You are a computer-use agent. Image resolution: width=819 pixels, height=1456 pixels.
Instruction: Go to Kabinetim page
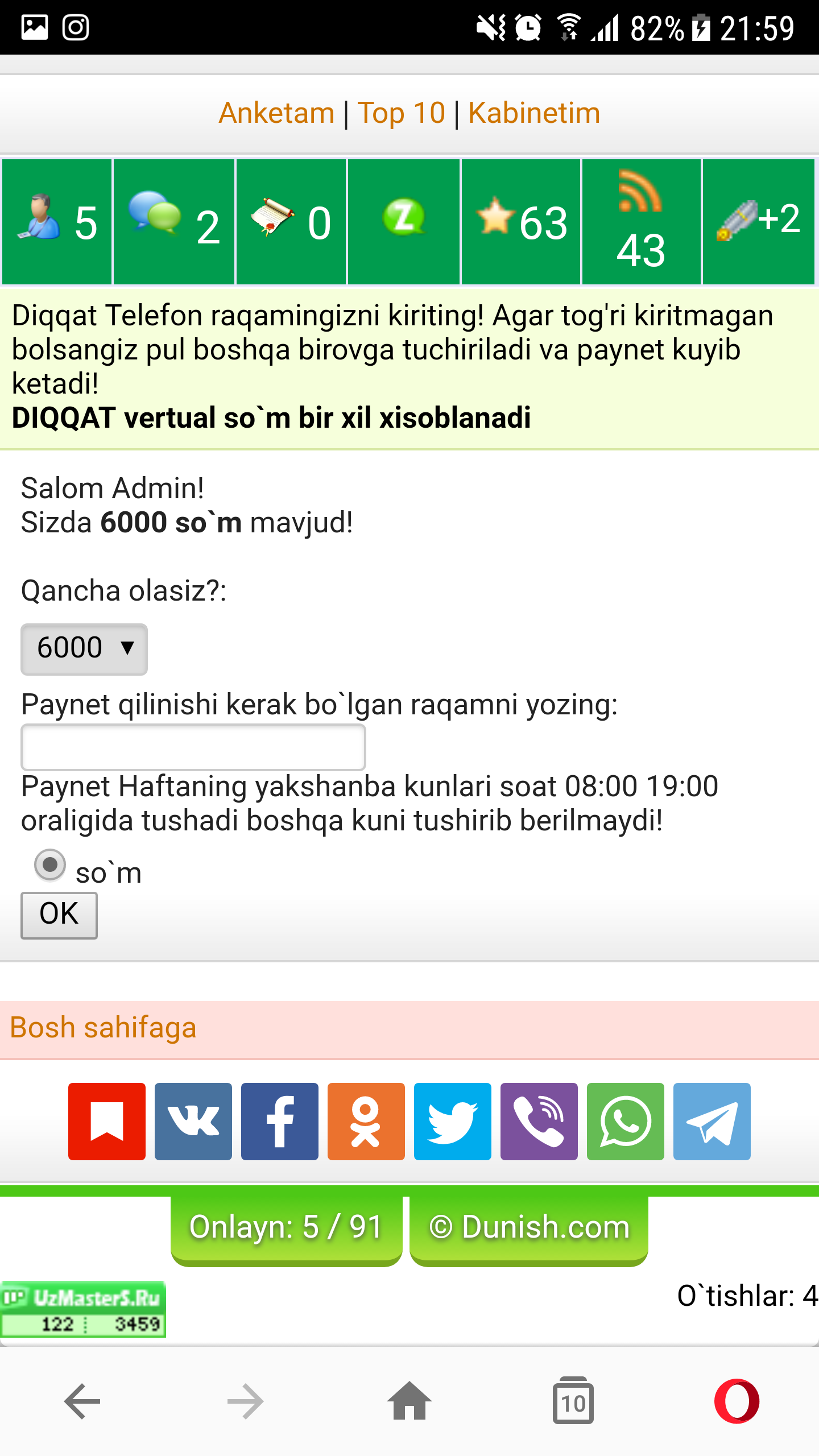tap(533, 113)
